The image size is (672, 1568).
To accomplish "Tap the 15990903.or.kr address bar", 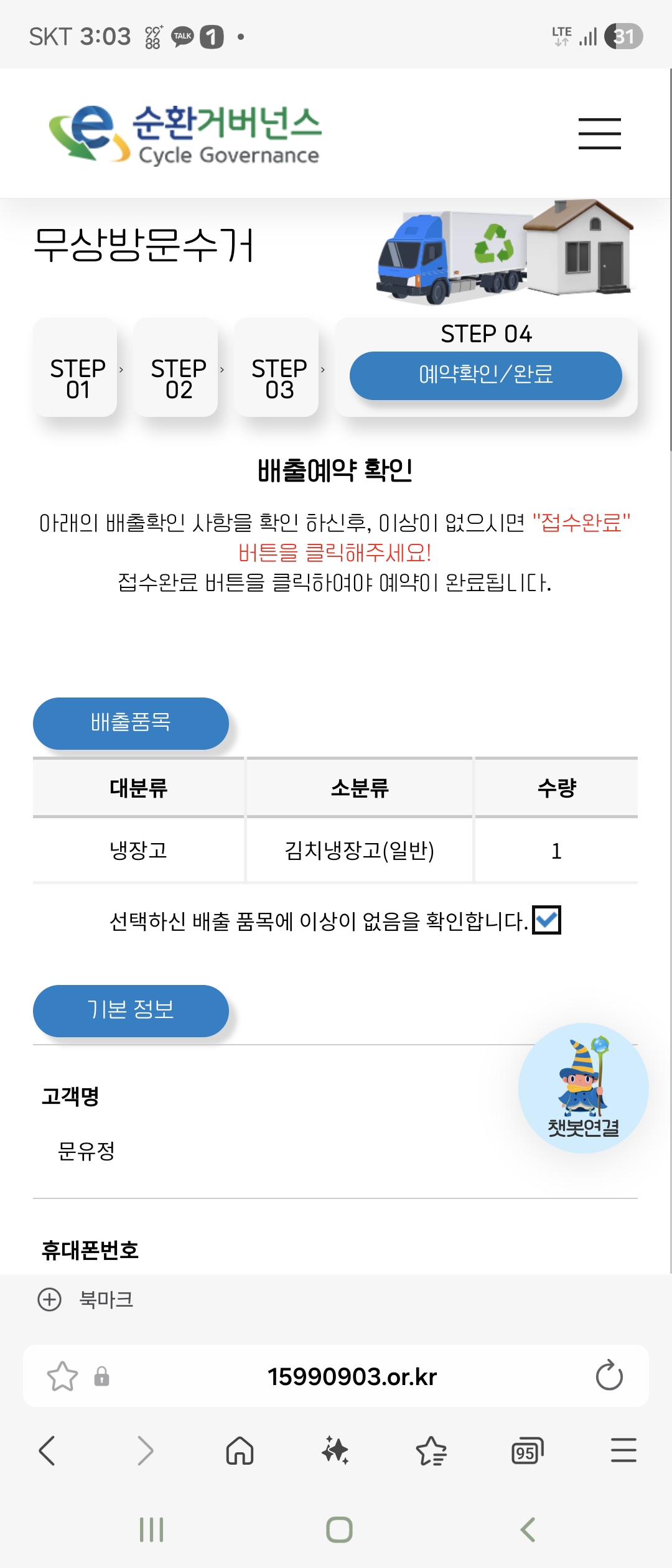I will [352, 1376].
